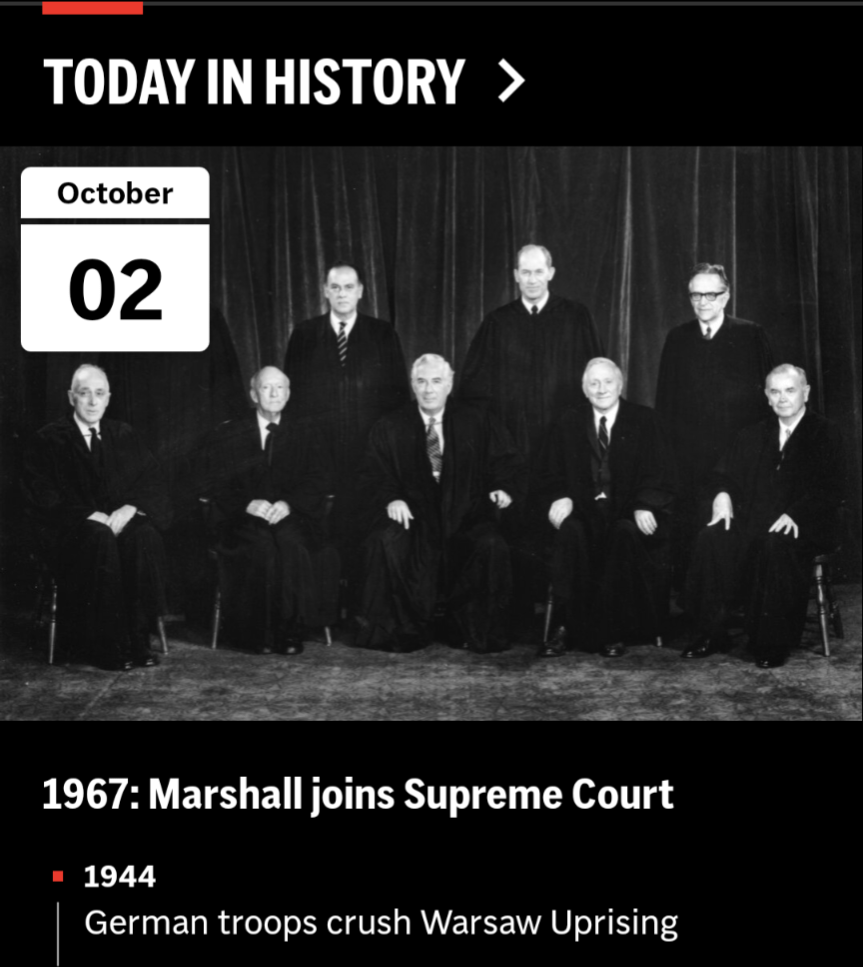Read the Marshall joins Supreme Court story
The image size is (863, 967).
point(358,795)
